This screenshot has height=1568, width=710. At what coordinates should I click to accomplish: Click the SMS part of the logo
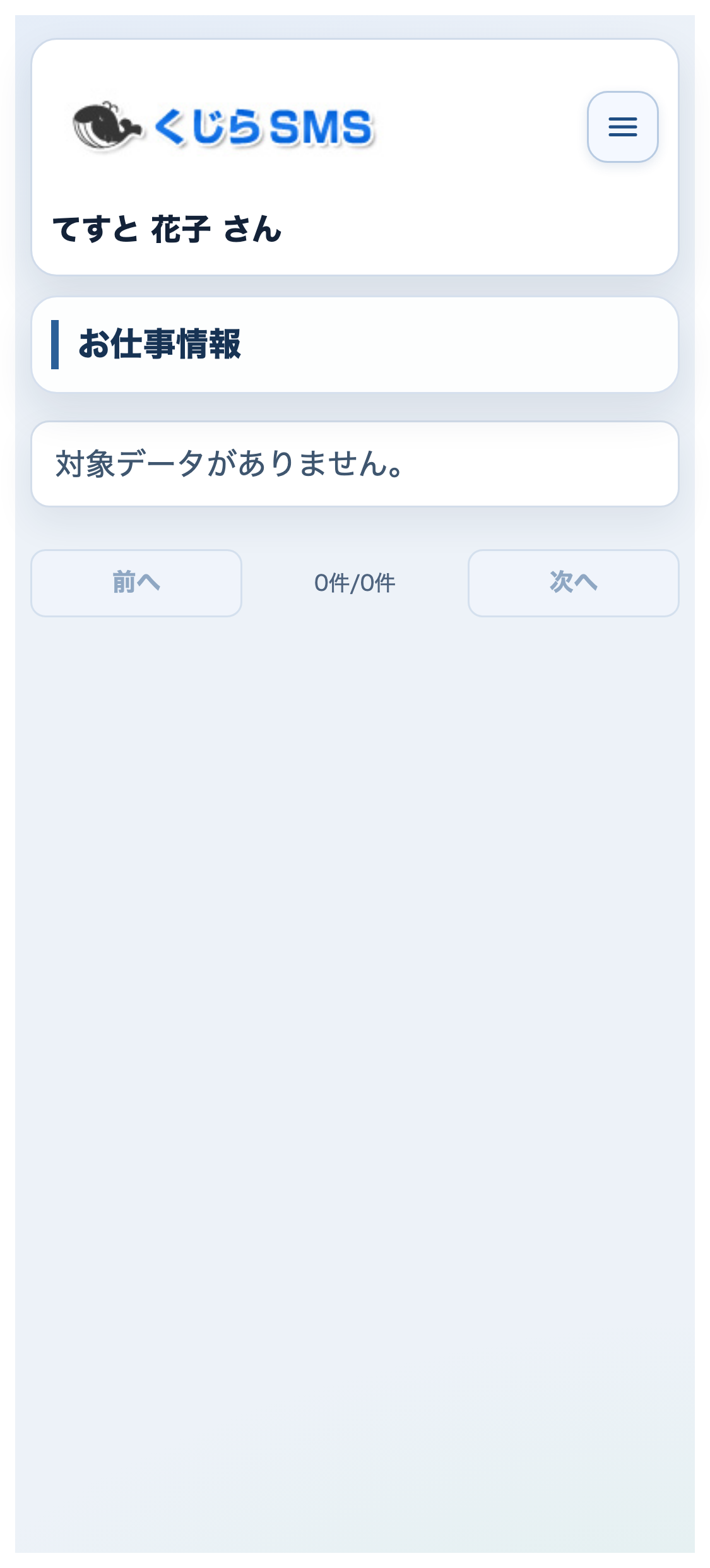(322, 126)
